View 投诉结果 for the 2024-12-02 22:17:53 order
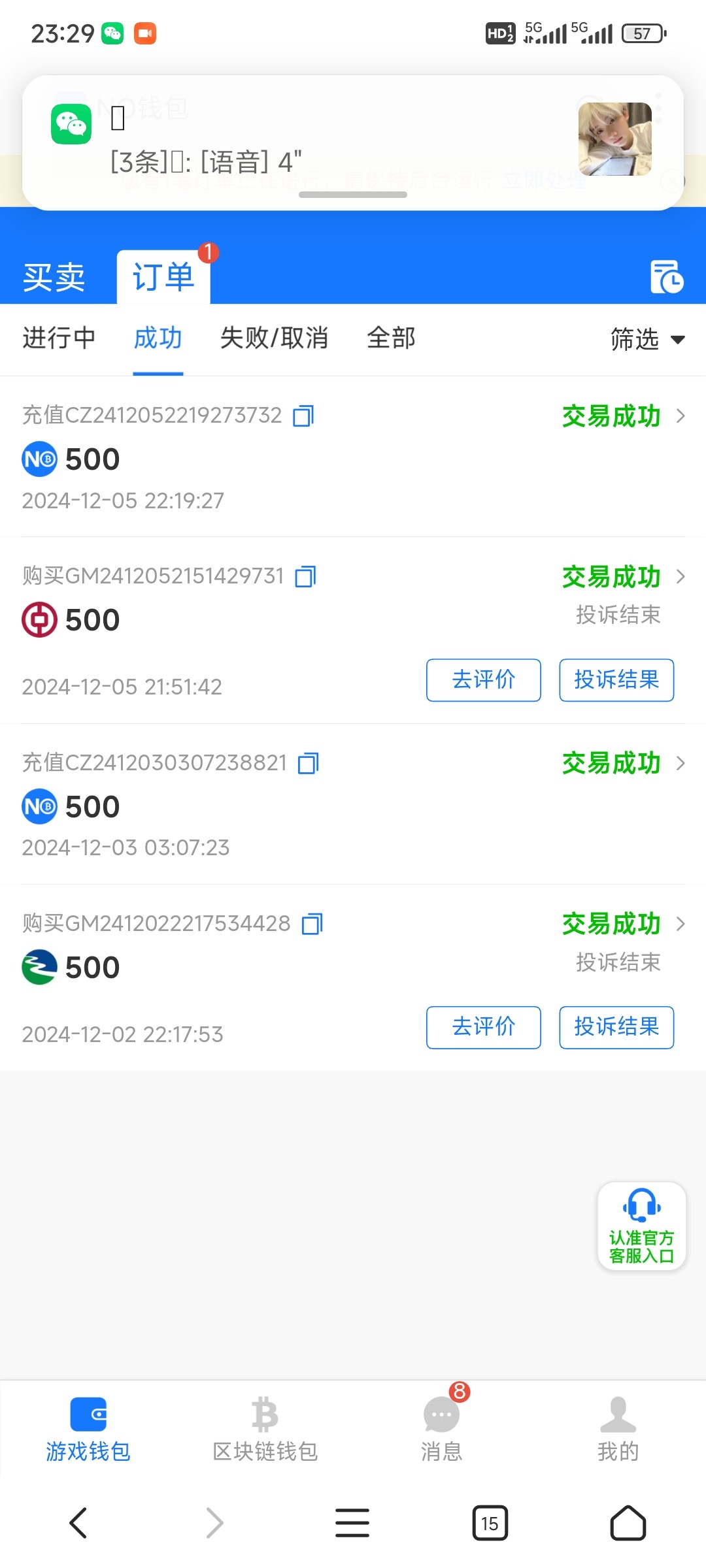 click(x=616, y=1028)
